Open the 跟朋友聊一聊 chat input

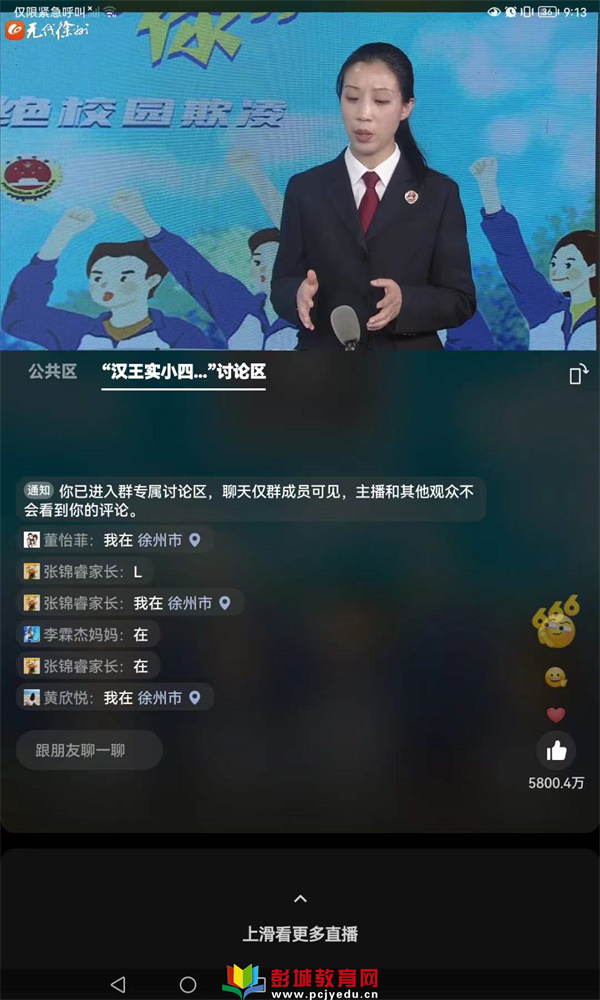89,750
